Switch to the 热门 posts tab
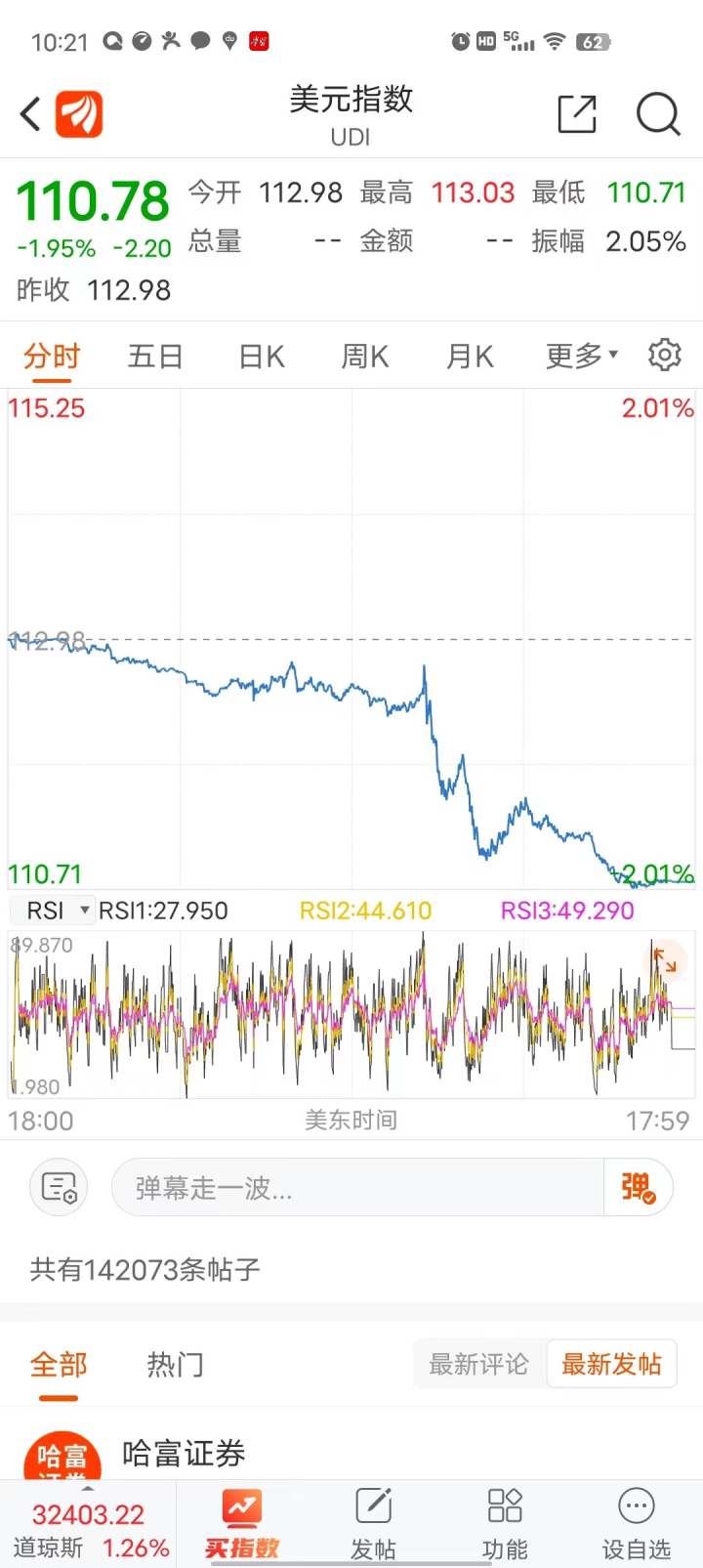703x1568 pixels. point(175,1364)
